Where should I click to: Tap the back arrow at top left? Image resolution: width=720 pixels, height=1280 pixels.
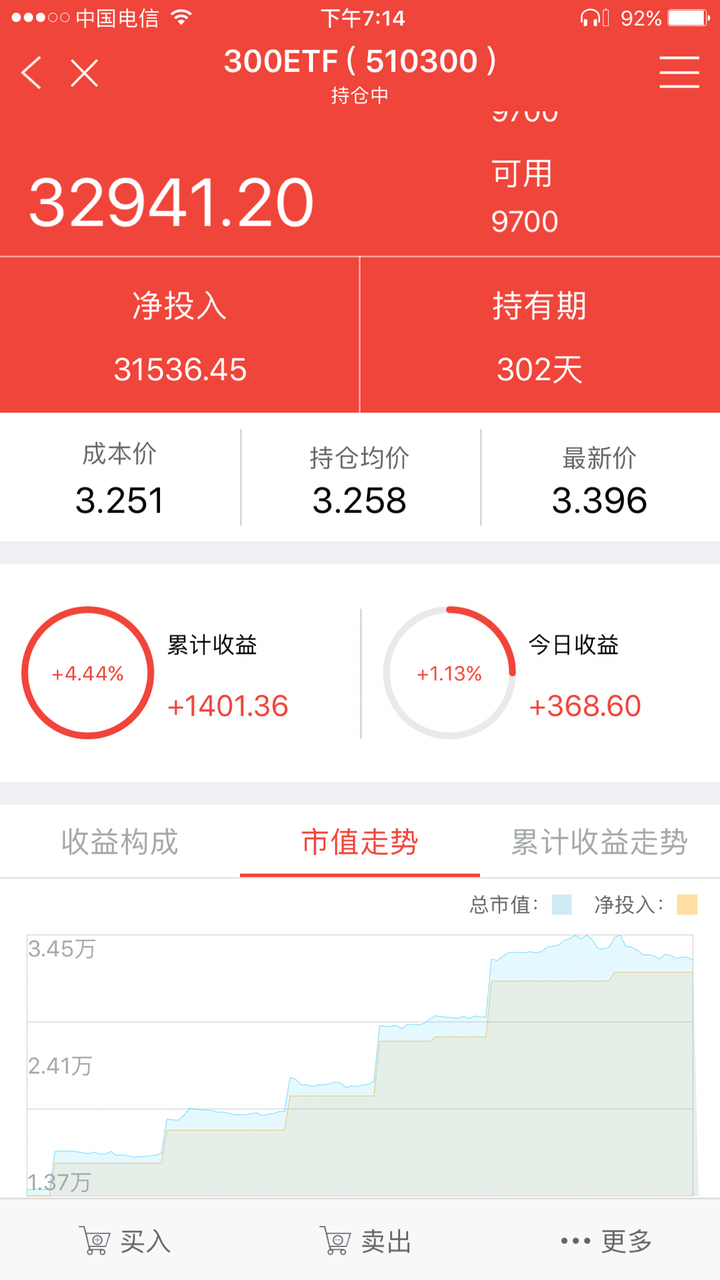tap(29, 73)
